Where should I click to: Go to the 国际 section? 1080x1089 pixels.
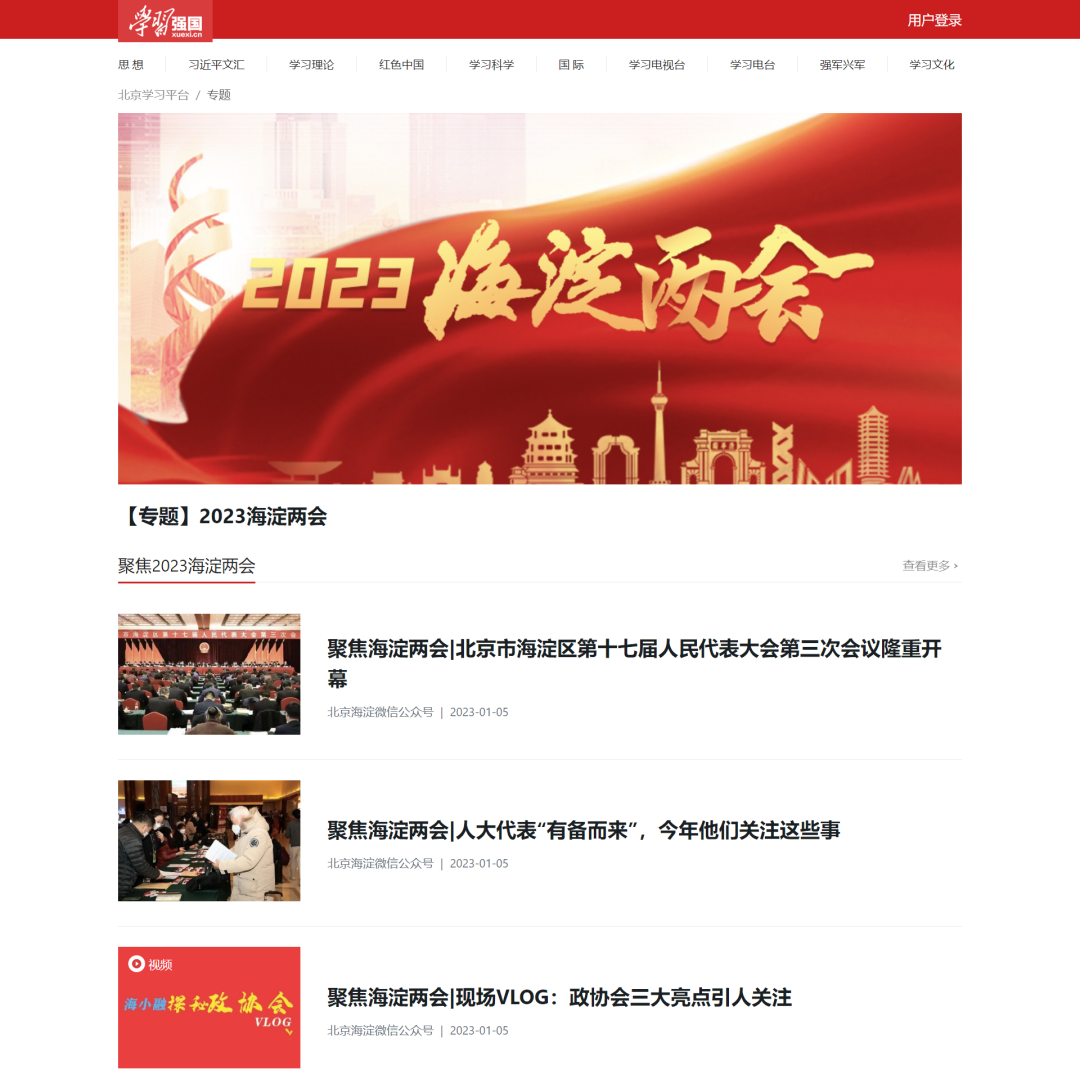[571, 65]
